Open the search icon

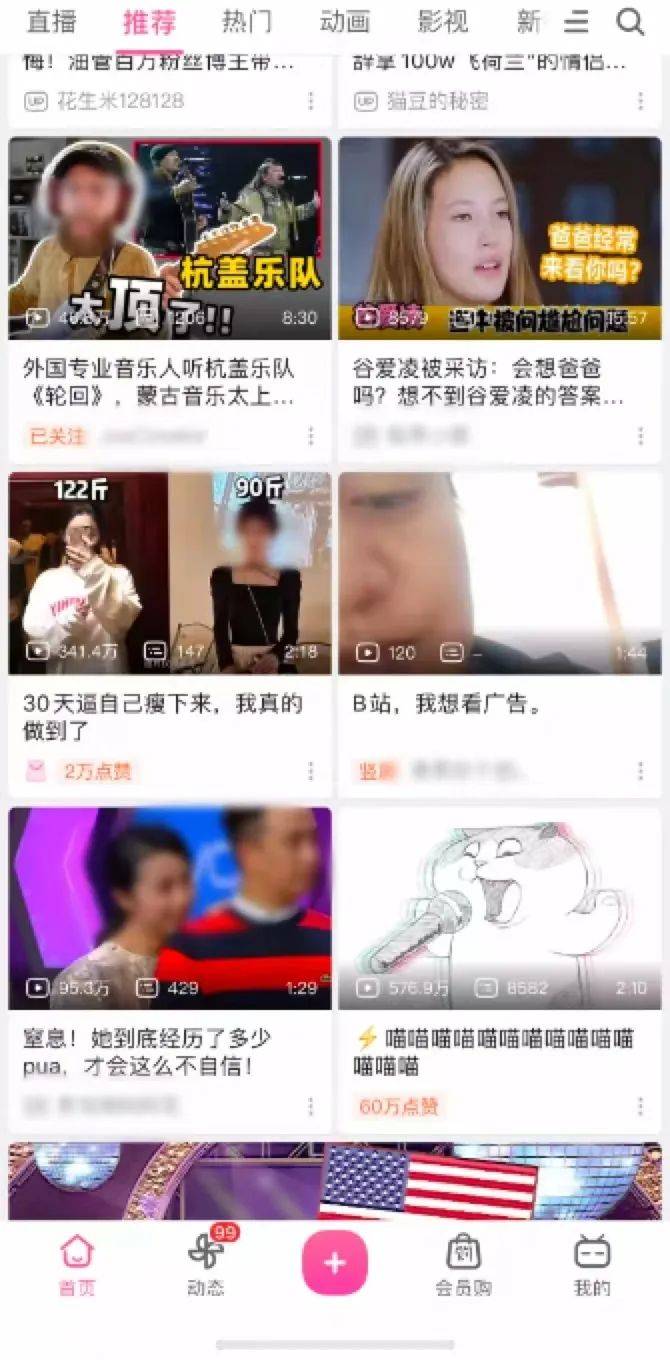pos(630,22)
